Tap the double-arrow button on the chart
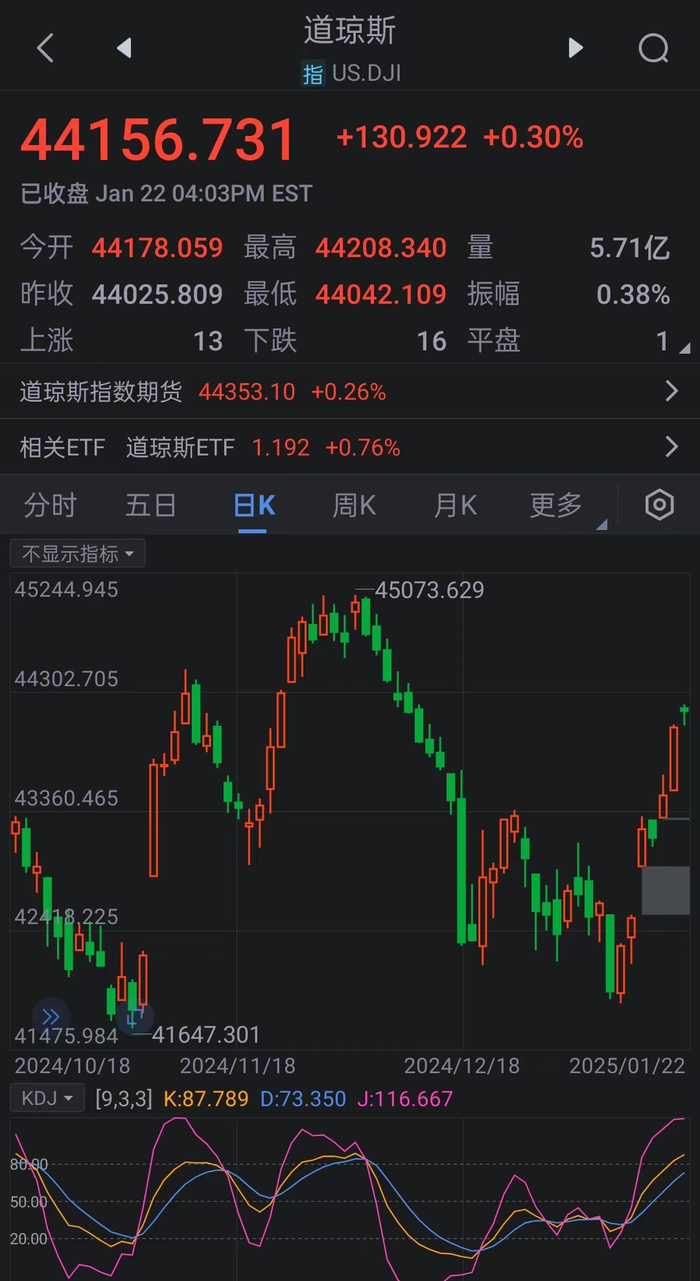Screen dimensions: 700x1281 [51, 1017]
